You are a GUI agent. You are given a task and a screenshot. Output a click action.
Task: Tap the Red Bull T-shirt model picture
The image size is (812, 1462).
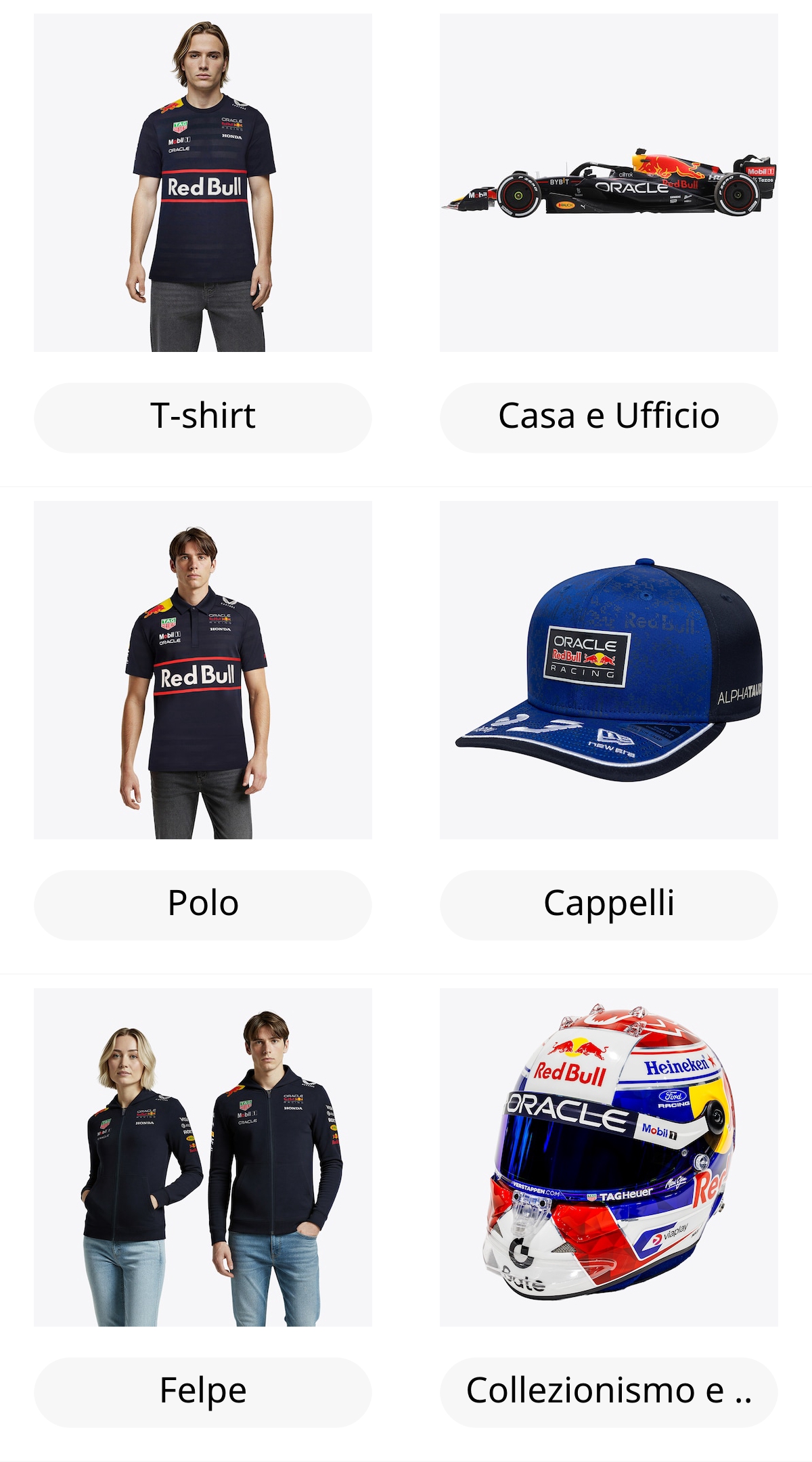(x=203, y=183)
